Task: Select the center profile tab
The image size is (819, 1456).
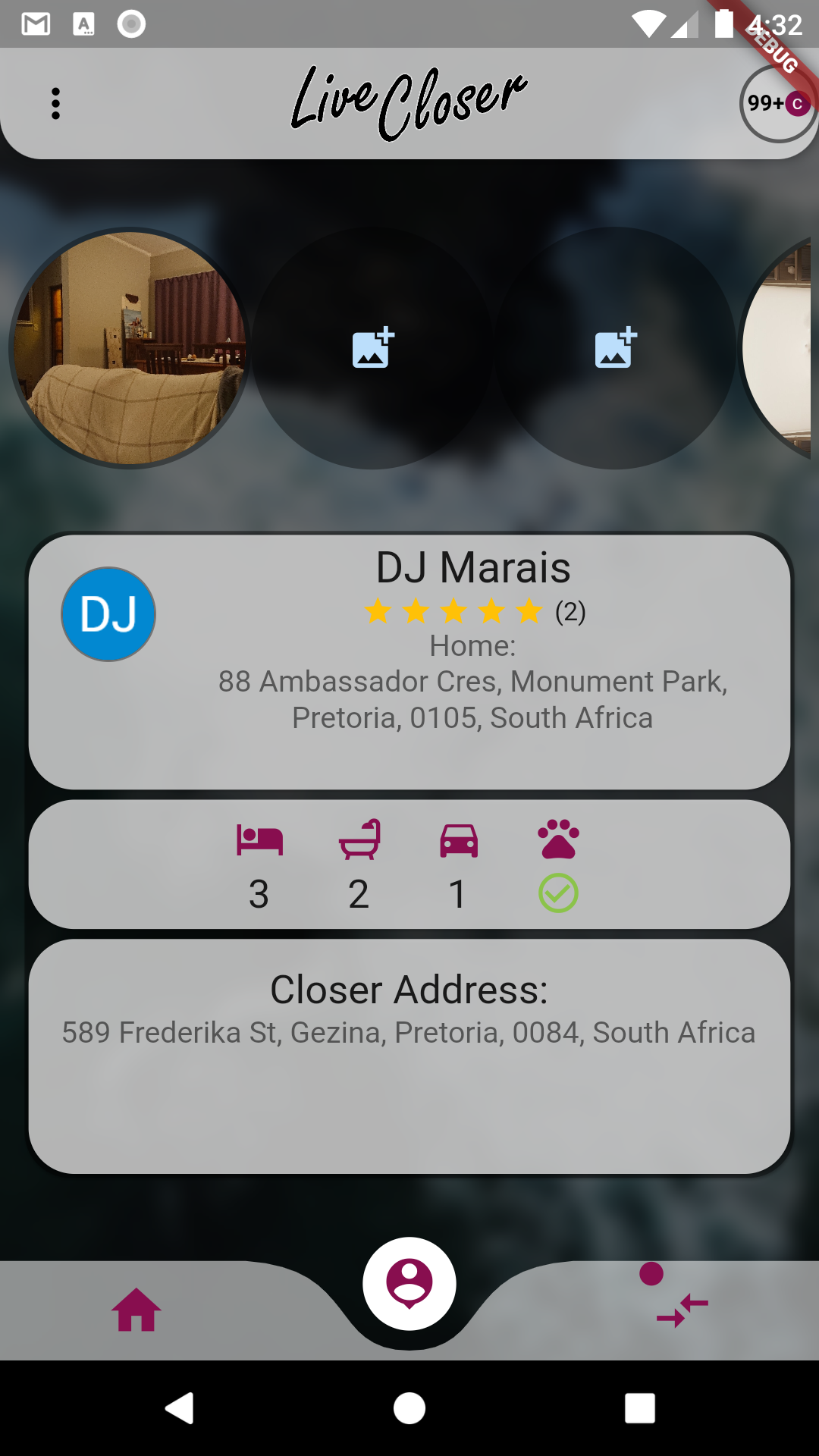Action: (x=409, y=1283)
